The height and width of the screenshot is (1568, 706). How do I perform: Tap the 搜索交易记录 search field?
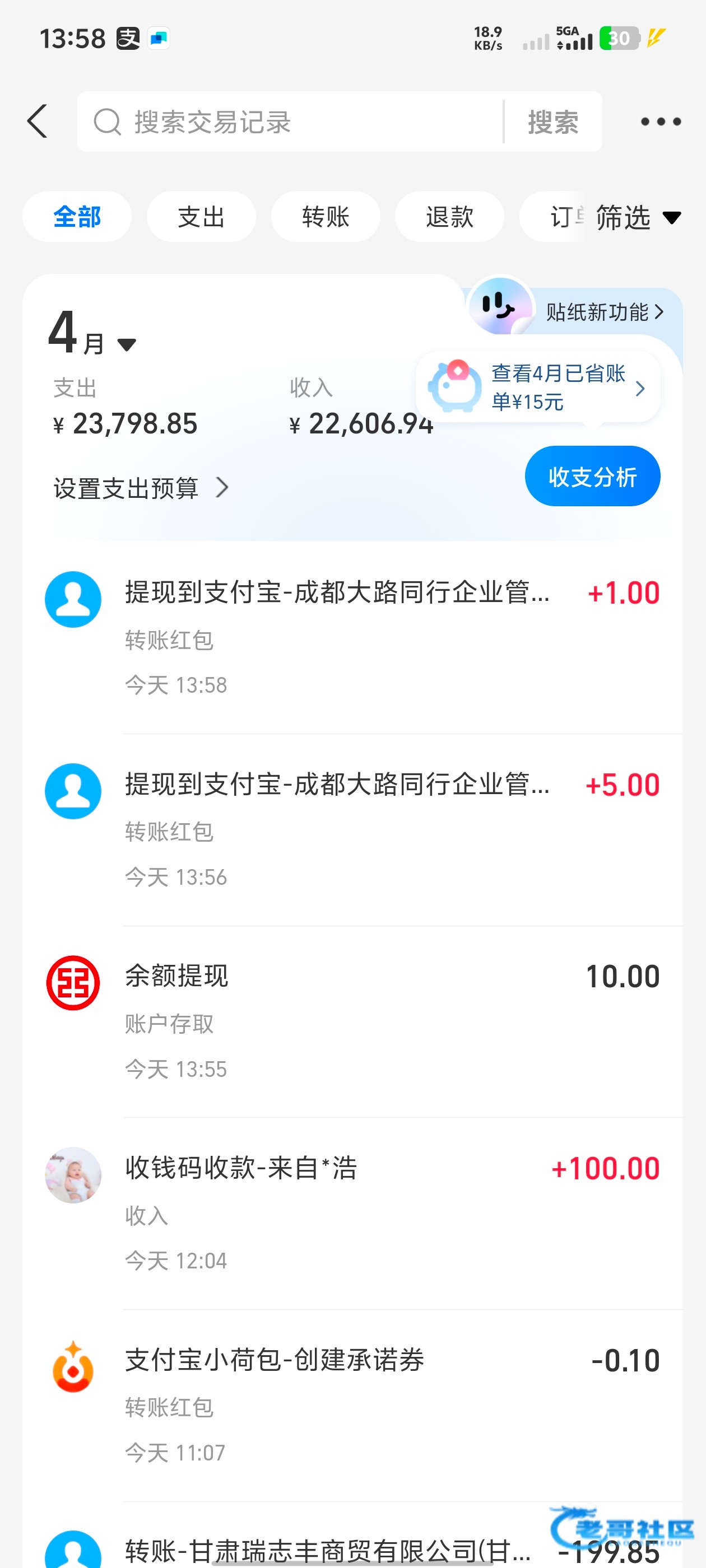pyautogui.click(x=290, y=122)
